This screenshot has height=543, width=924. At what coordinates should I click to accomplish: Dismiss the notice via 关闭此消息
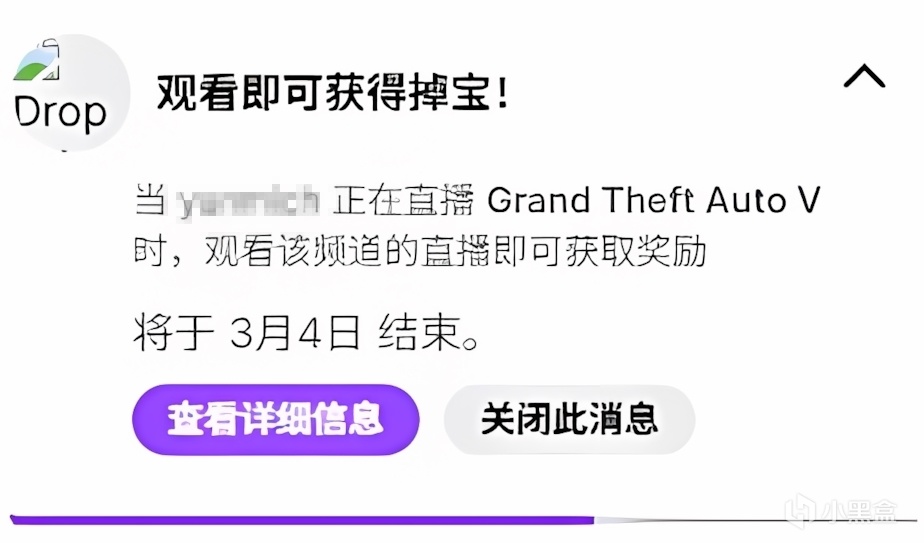pos(569,420)
